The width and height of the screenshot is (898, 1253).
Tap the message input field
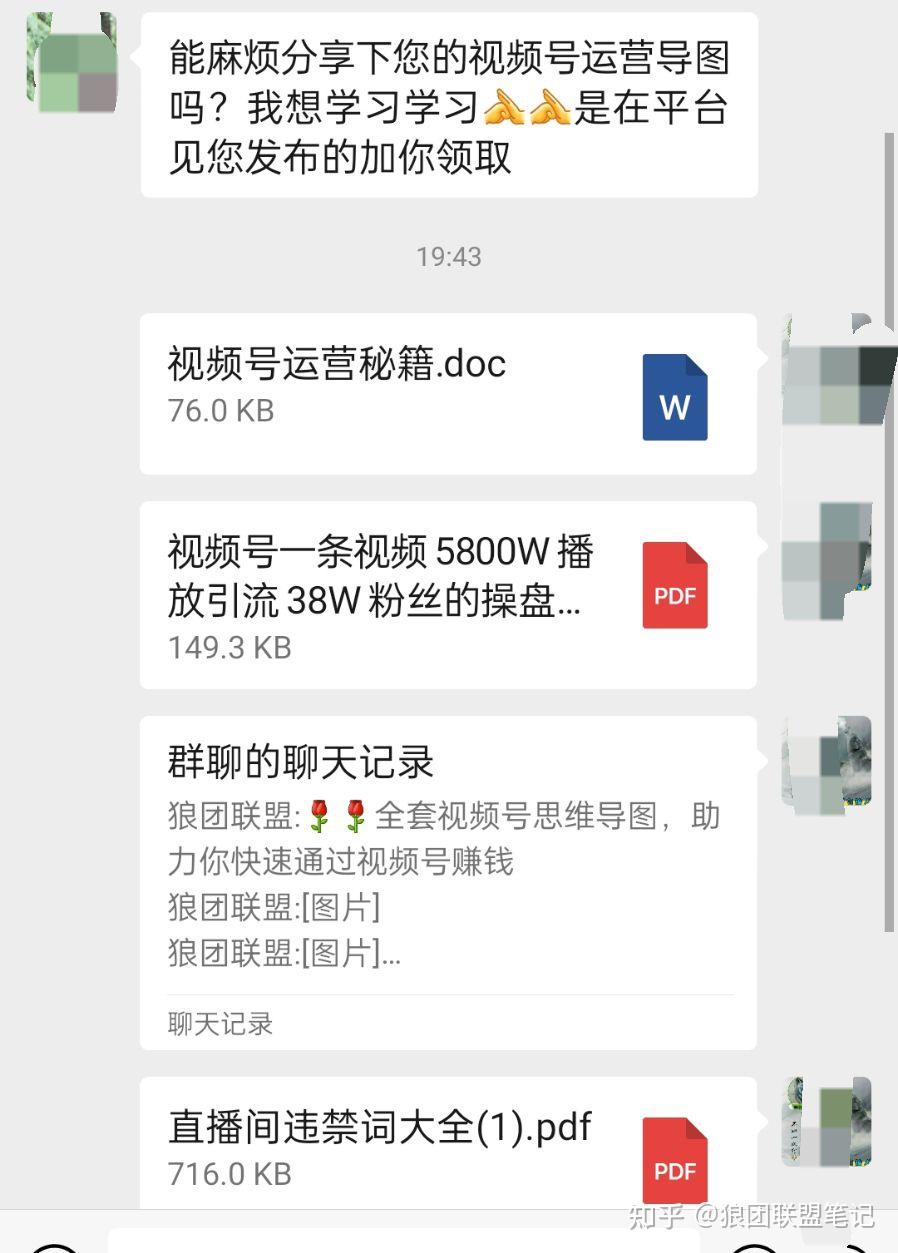click(x=400, y=1243)
